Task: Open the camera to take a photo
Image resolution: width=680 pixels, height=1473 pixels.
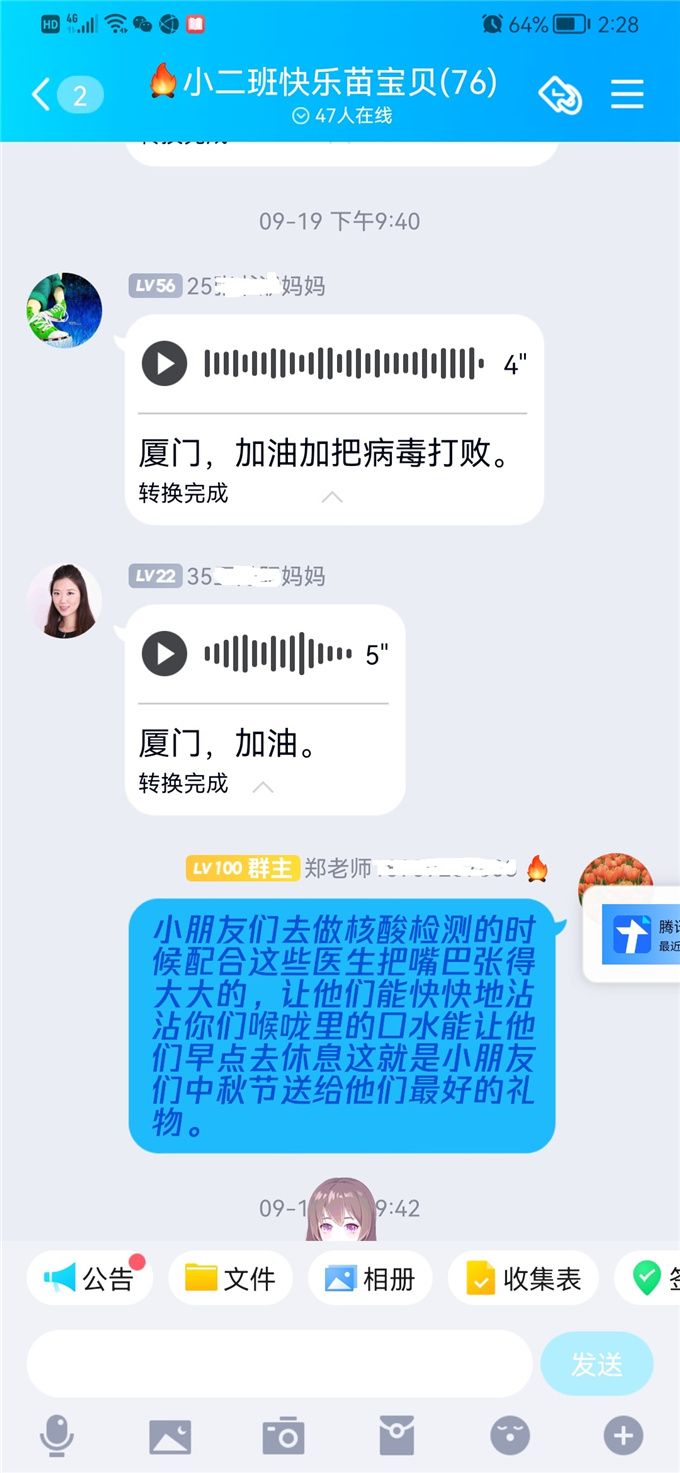Action: click(283, 1436)
